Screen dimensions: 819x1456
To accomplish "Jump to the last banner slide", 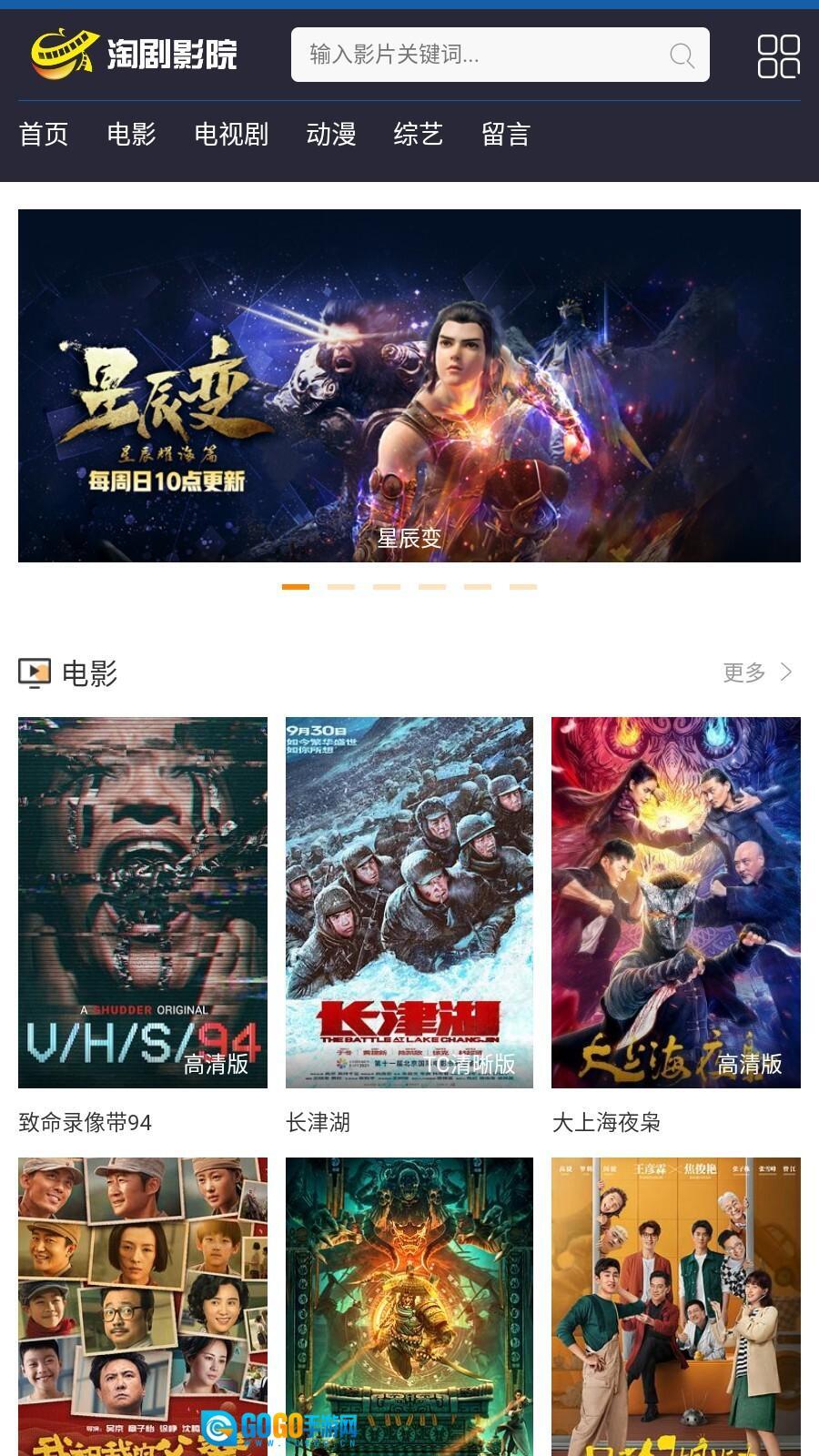I will pos(523,587).
